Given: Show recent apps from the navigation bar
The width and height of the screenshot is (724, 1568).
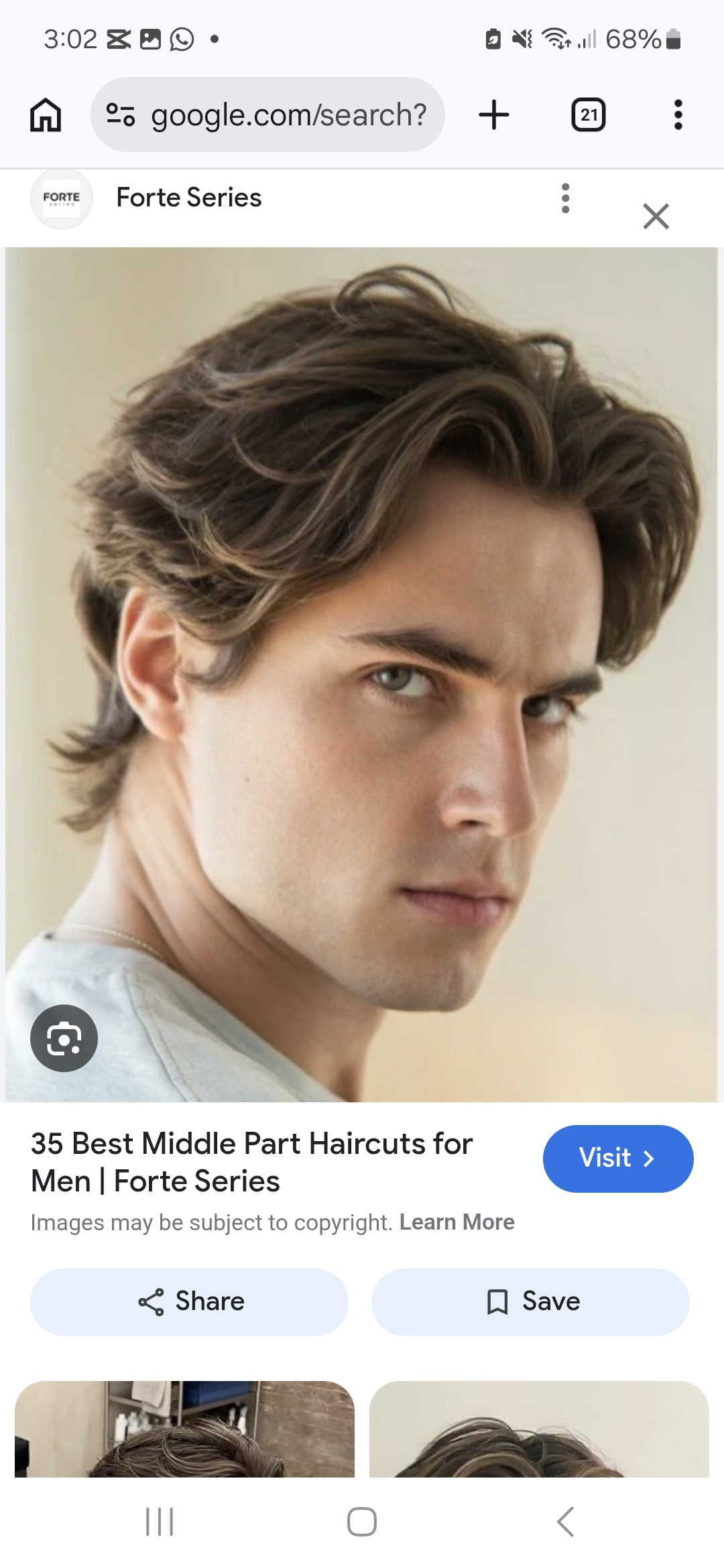Looking at the screenshot, I should click(160, 1521).
